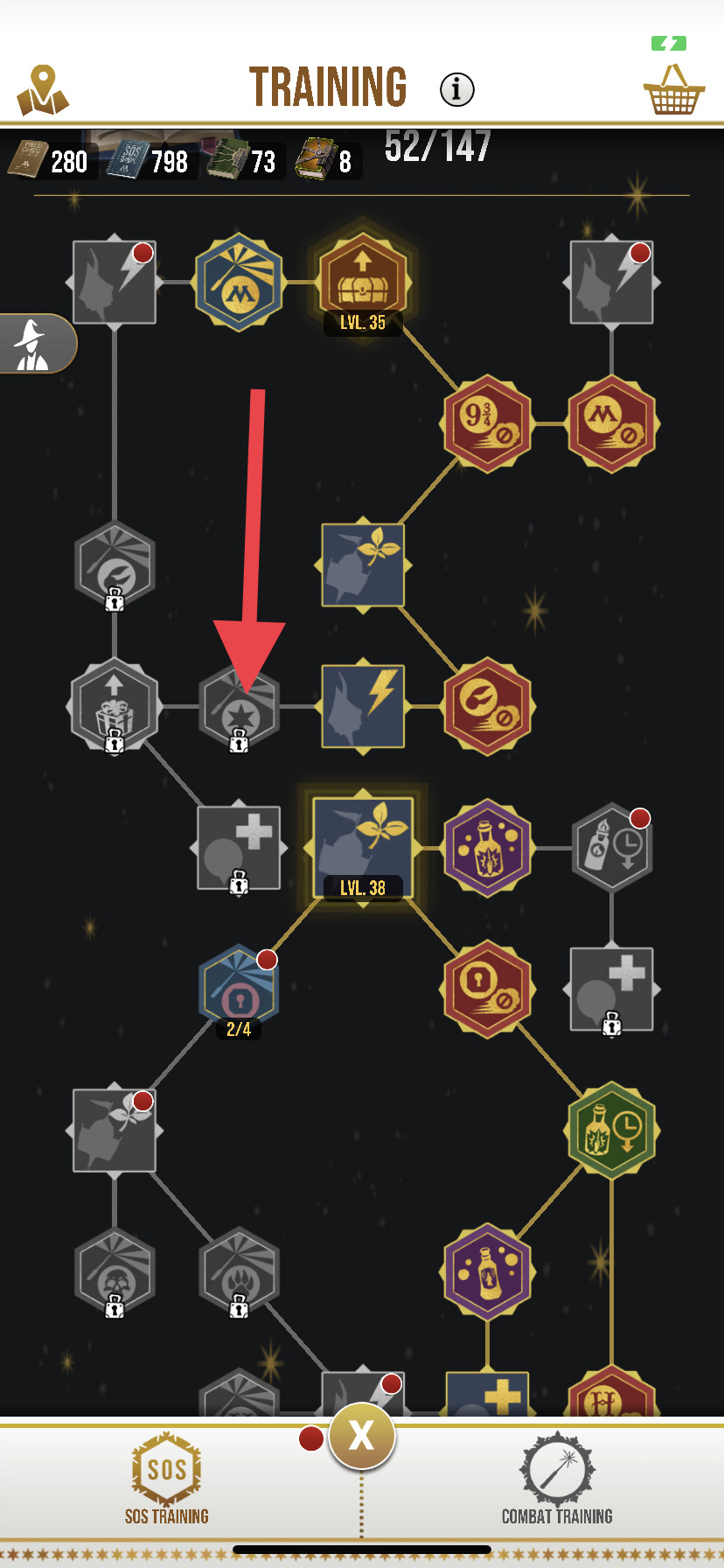724x1568 pixels.
Task: Close the training screen with X
Action: pos(361,1436)
